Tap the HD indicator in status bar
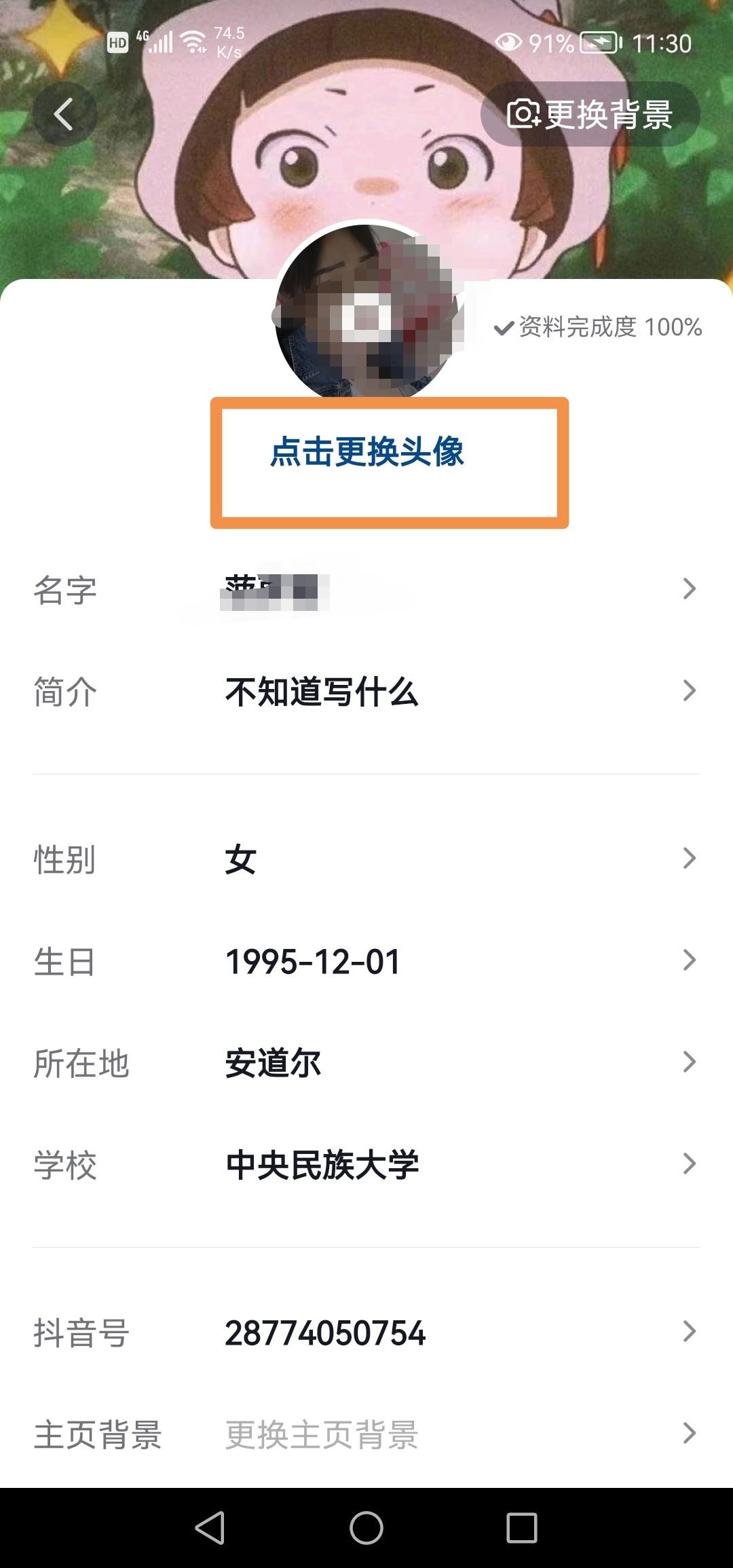Screen dimensions: 733x1568 pos(117,42)
